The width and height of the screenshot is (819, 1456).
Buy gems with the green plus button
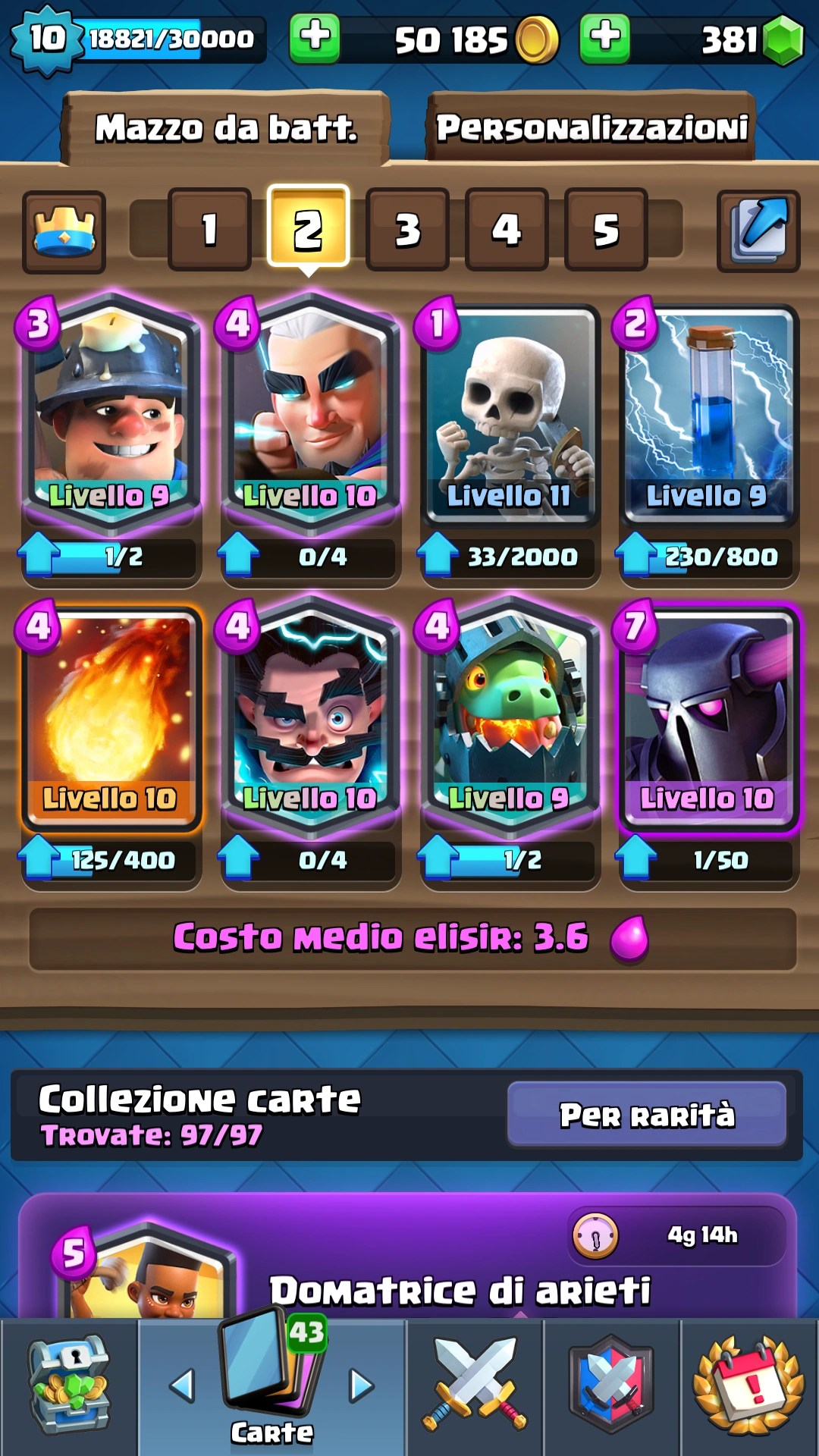(x=604, y=38)
